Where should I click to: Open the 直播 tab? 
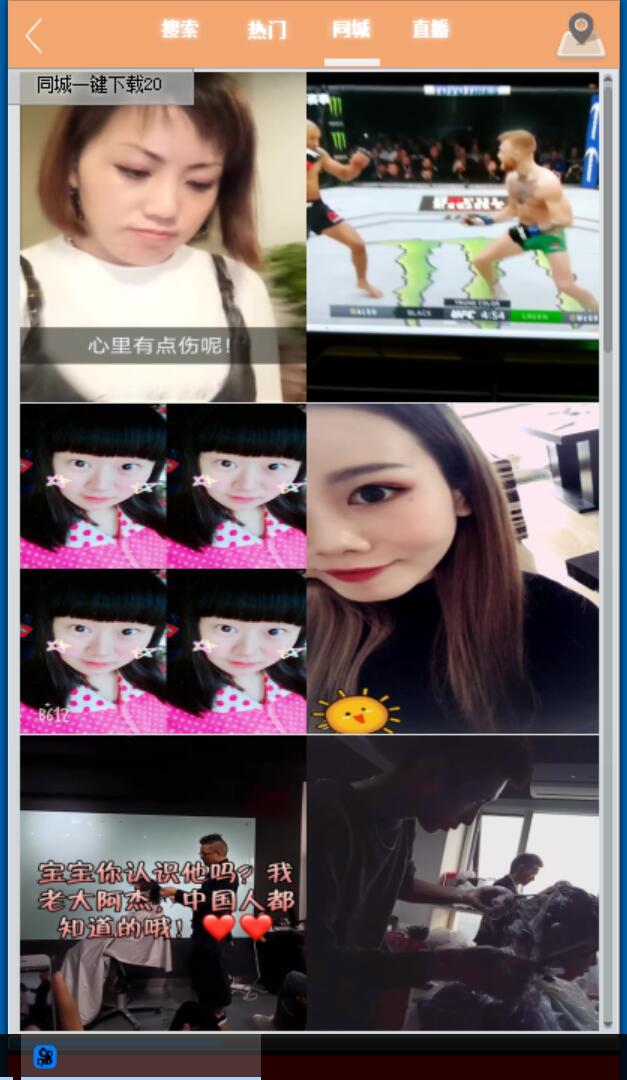point(430,29)
